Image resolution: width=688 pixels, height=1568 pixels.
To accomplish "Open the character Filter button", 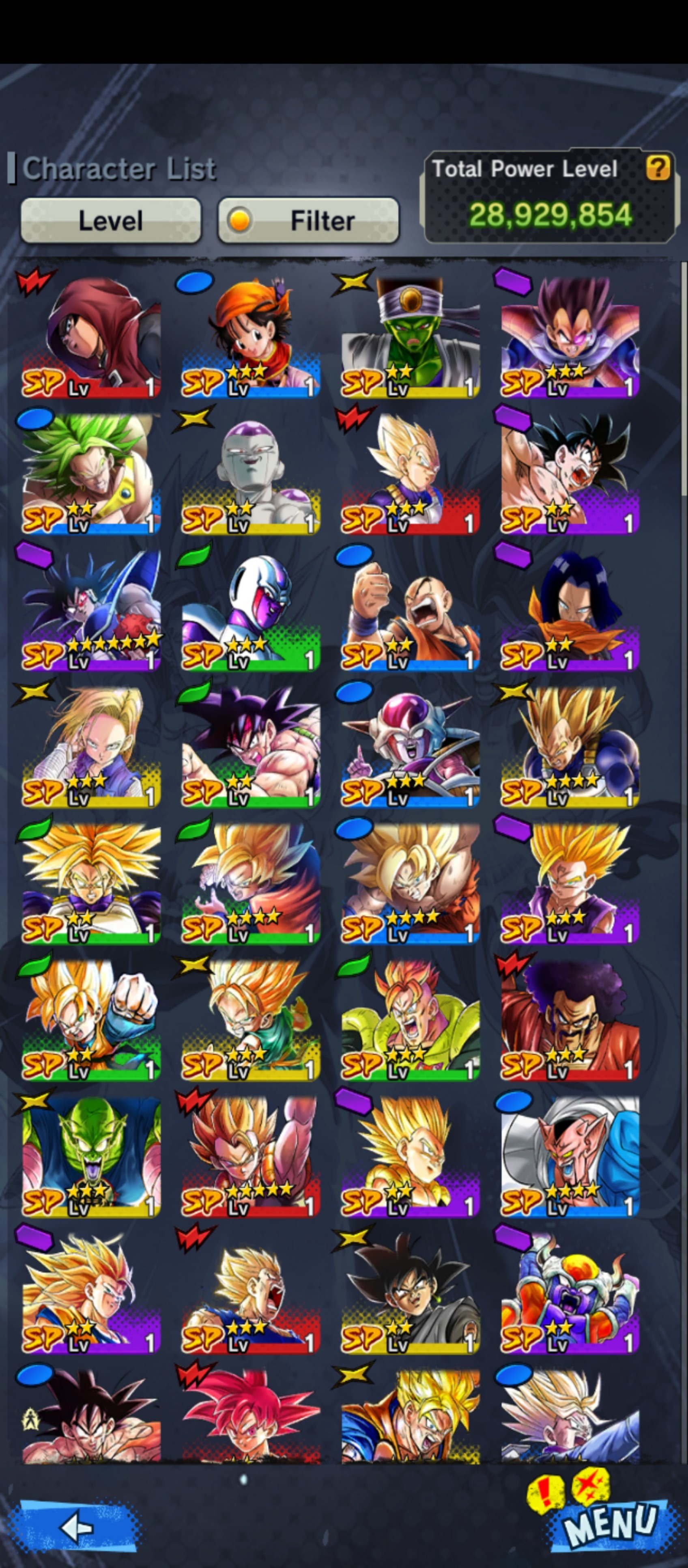I will point(308,220).
